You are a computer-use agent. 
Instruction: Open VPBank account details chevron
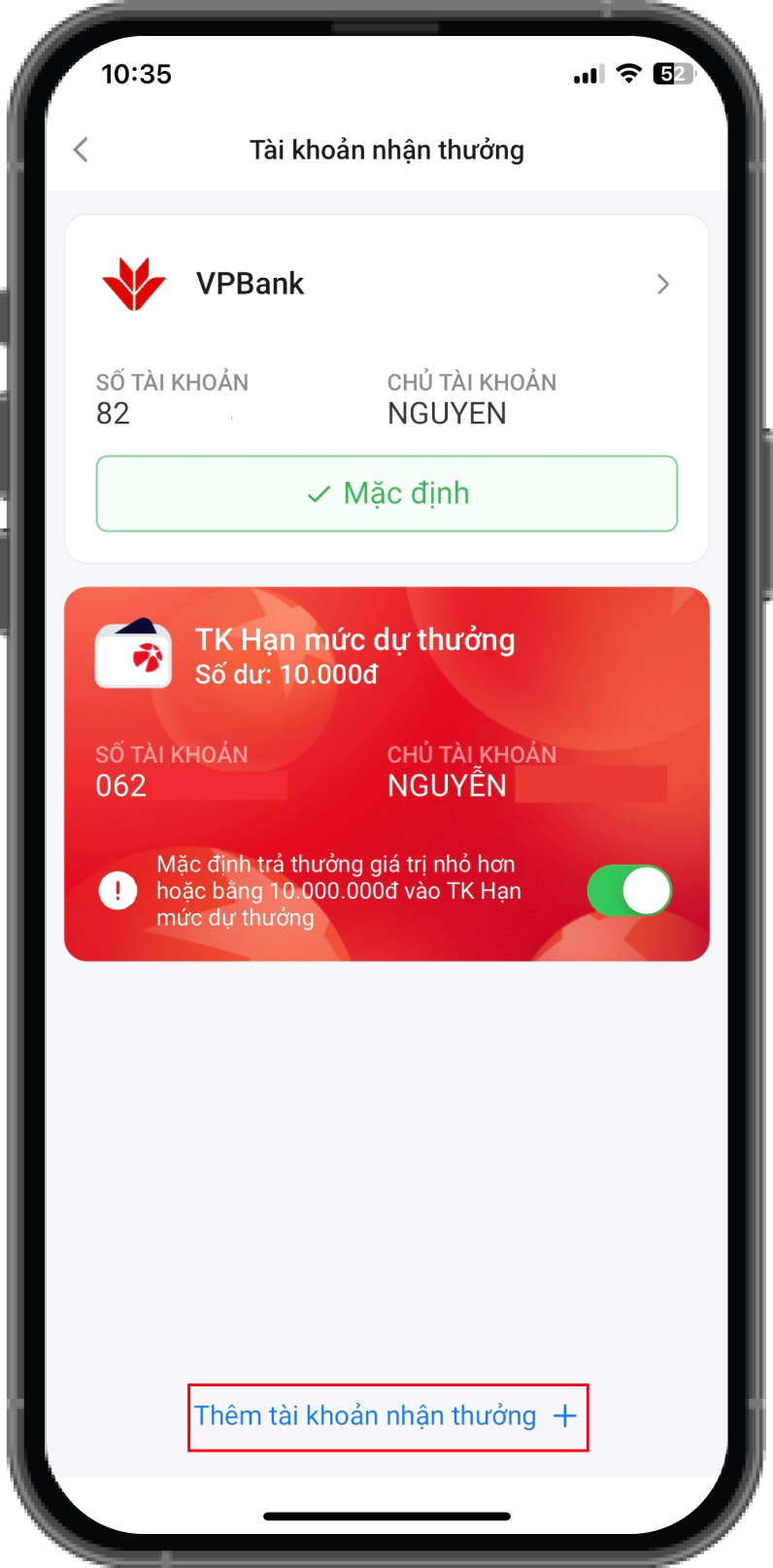click(x=662, y=284)
